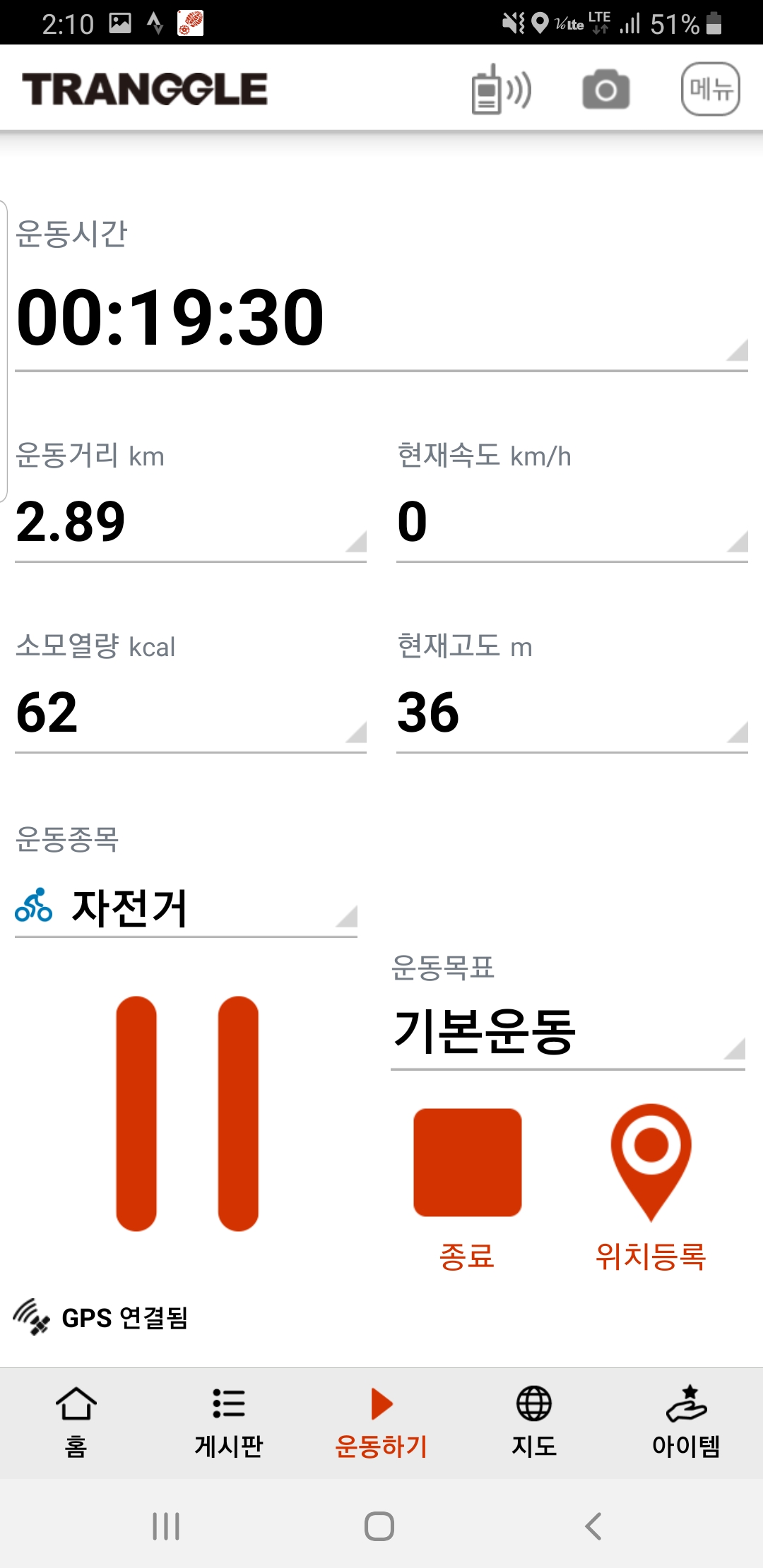Open the 지도 tab
The image size is (763, 1568).
[x=534, y=1423]
